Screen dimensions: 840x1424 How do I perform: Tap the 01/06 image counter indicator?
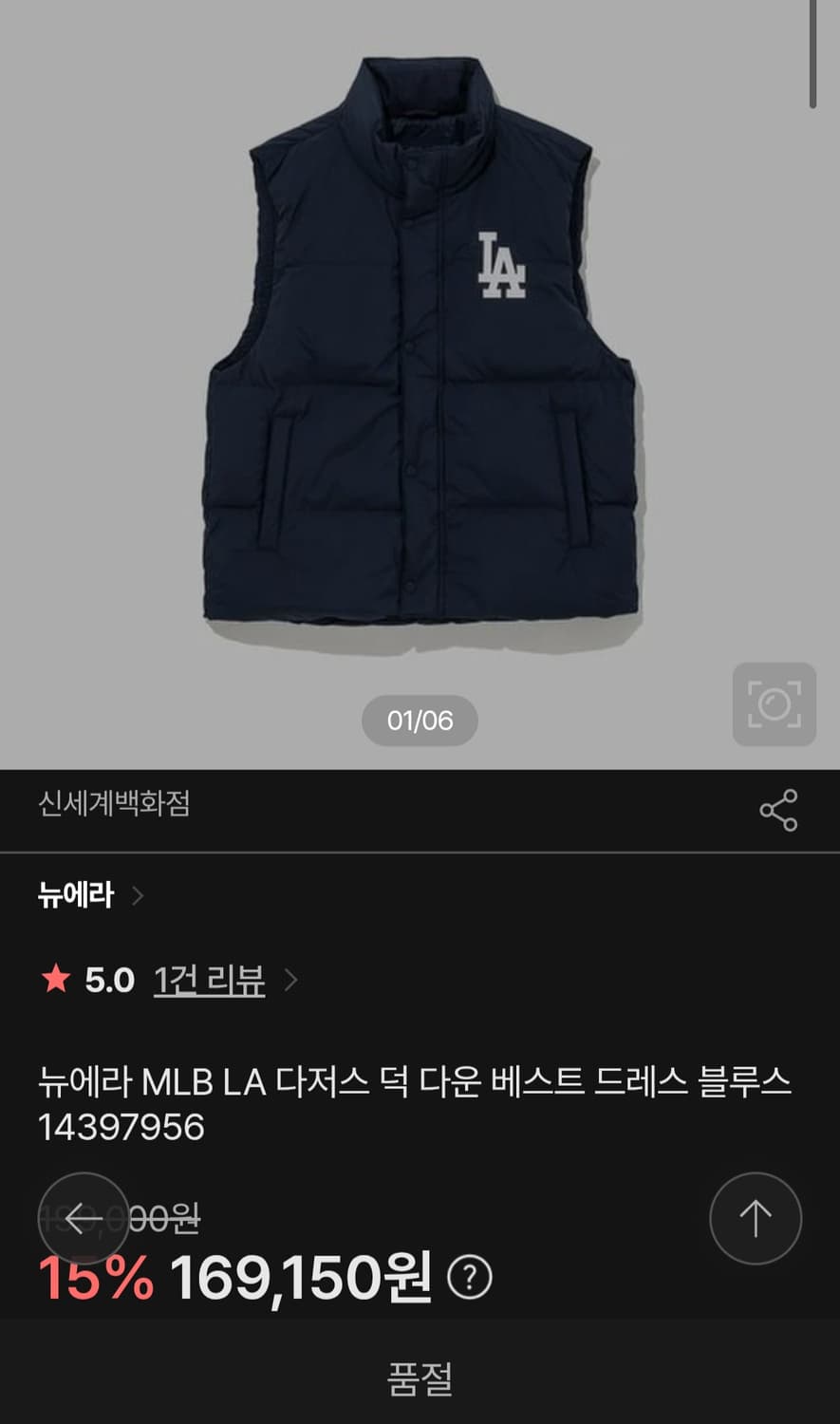click(420, 721)
